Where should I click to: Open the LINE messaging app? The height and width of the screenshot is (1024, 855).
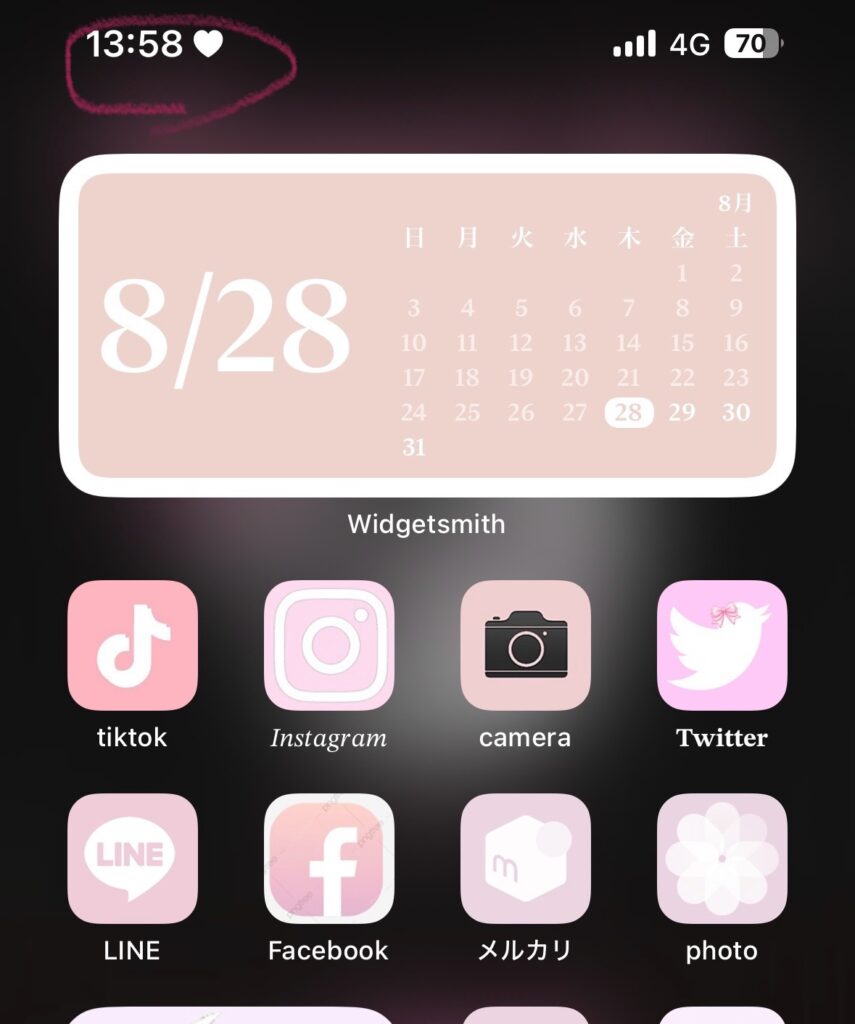[x=132, y=858]
